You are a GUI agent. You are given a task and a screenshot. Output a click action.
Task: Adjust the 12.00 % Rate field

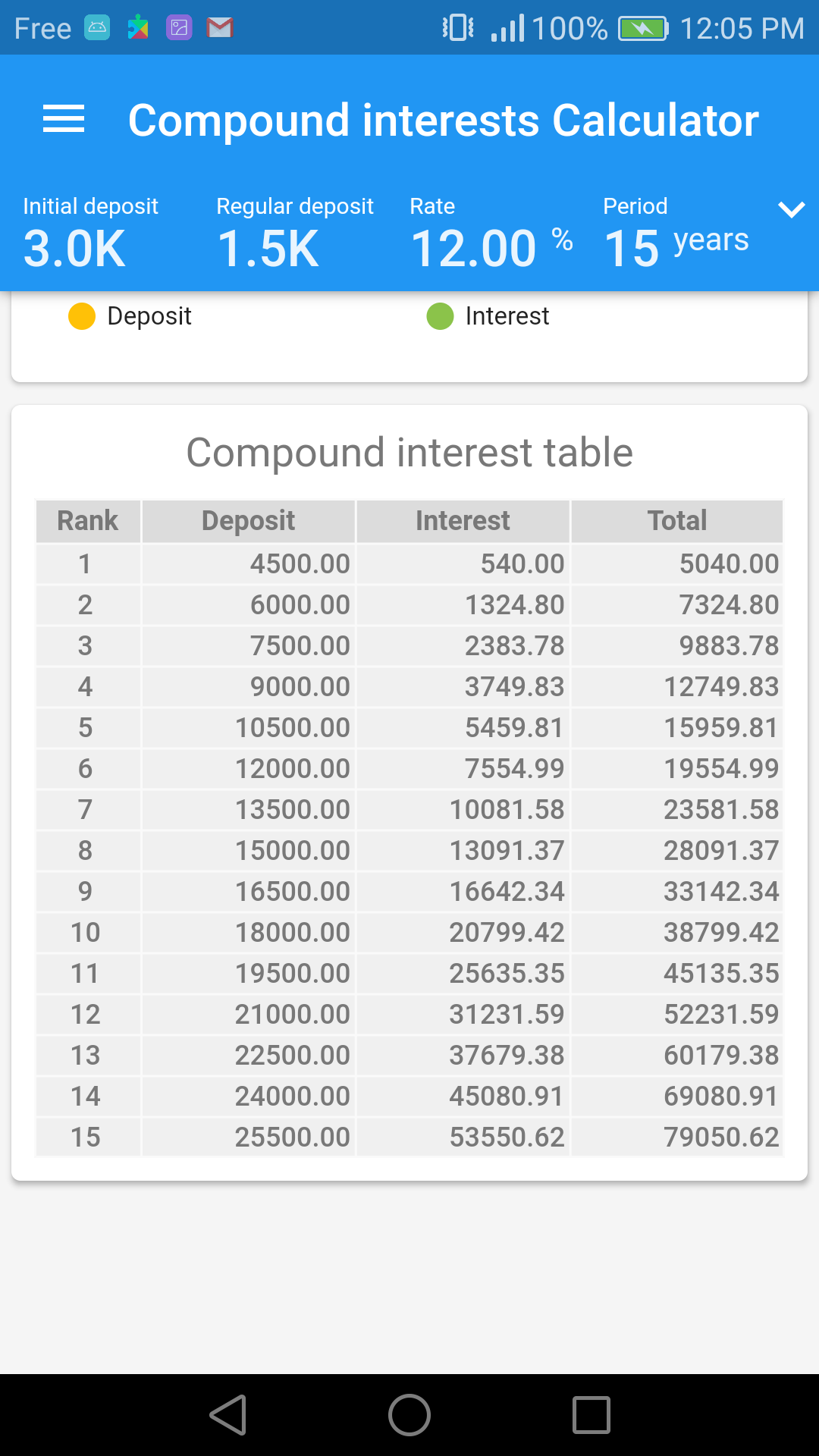coord(491,234)
